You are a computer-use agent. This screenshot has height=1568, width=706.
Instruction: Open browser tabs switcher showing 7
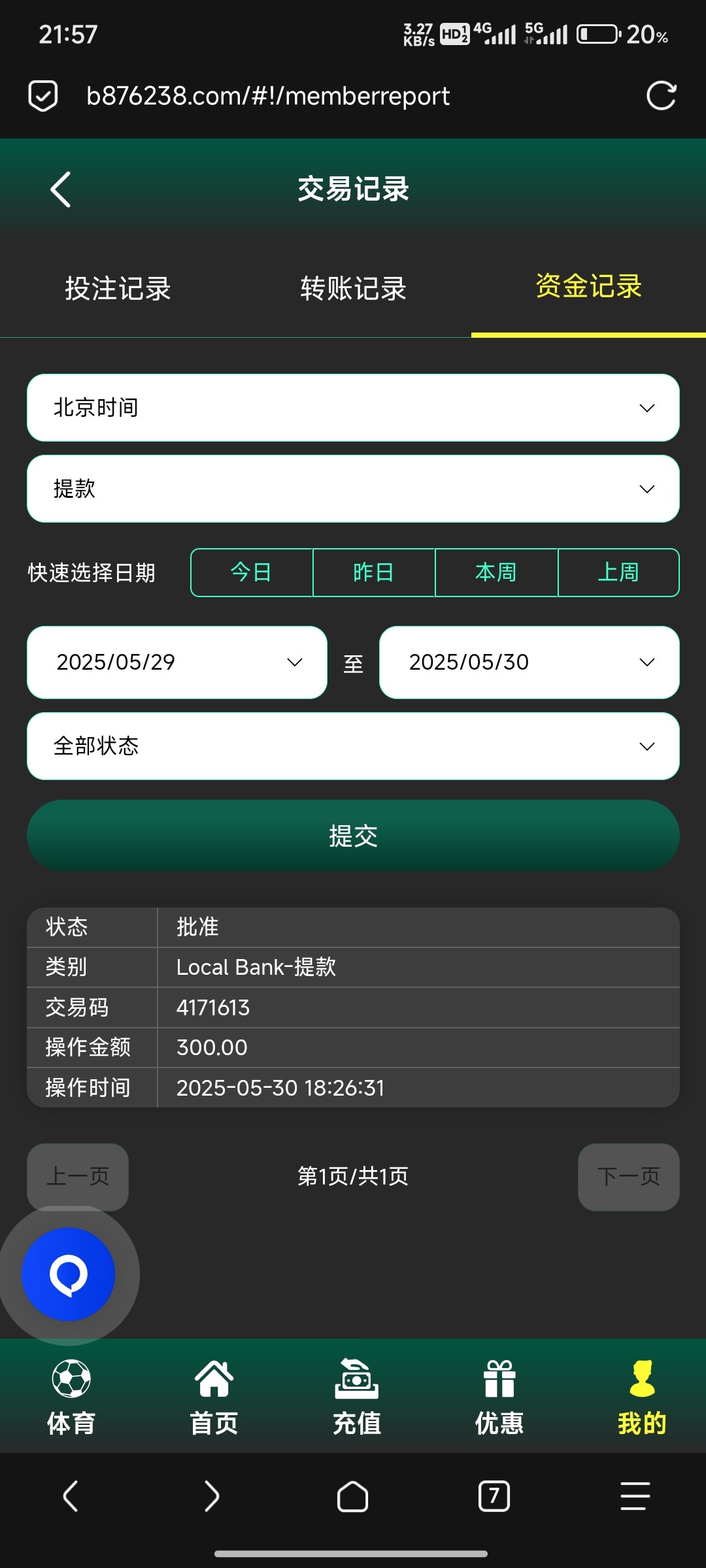pos(494,1496)
